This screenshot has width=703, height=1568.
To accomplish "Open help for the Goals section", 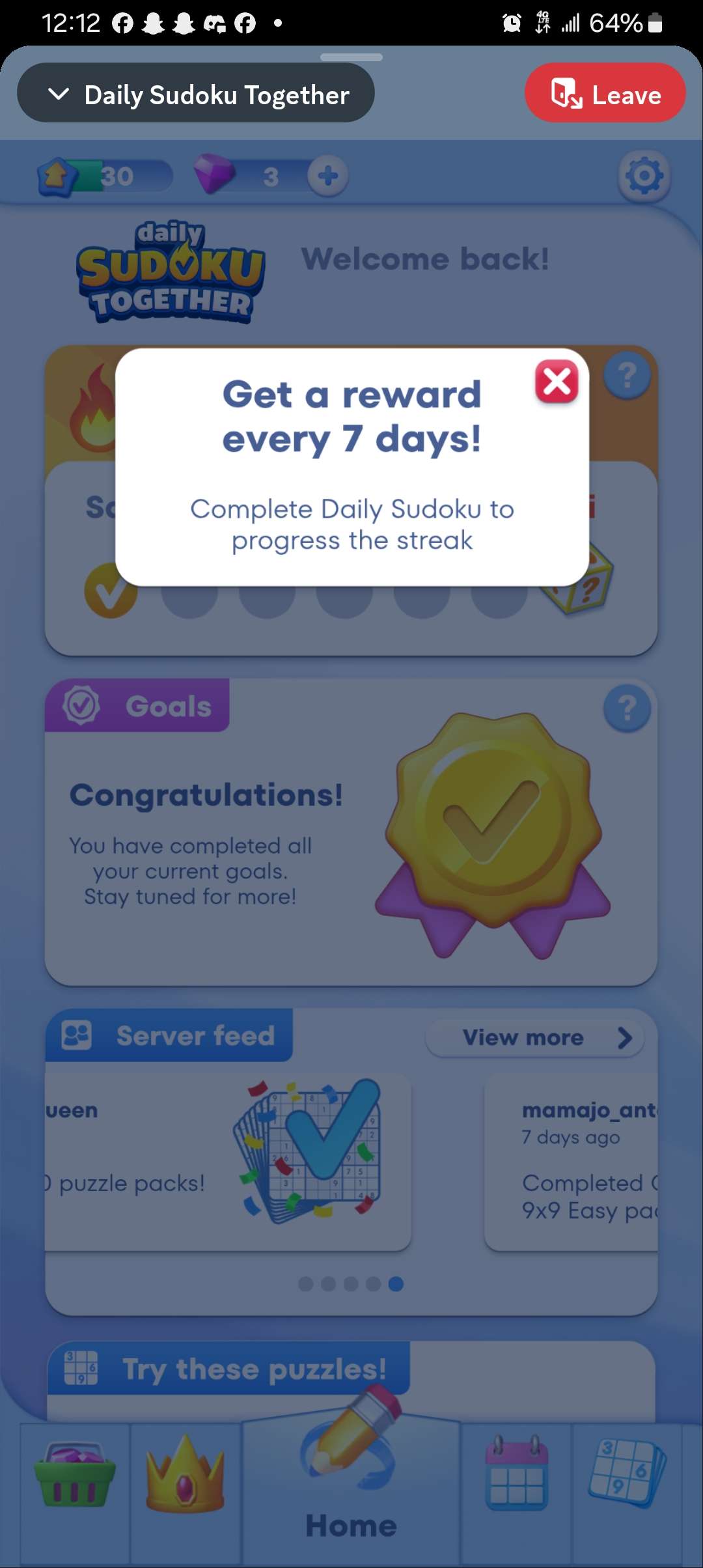I will [627, 708].
